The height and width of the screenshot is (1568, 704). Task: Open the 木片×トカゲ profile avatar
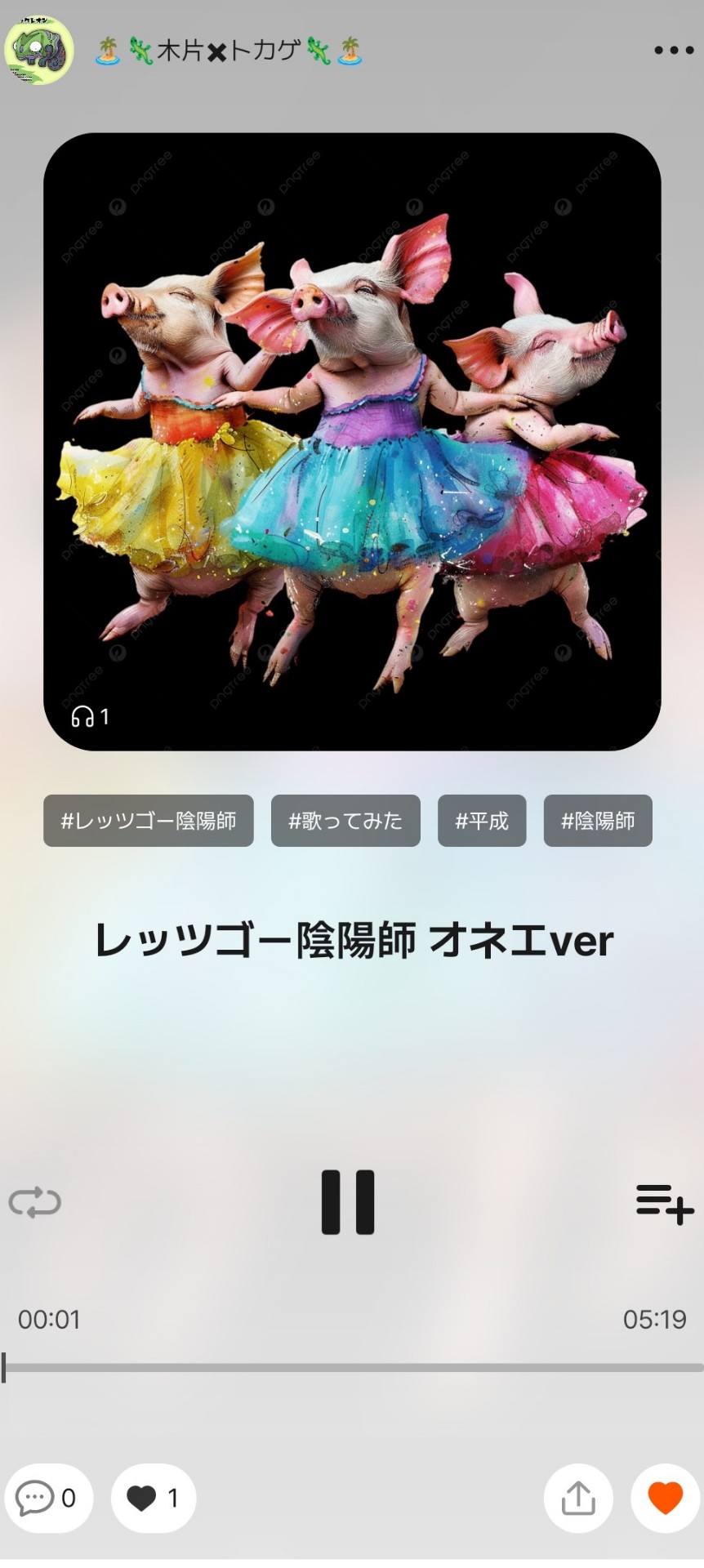[x=38, y=51]
